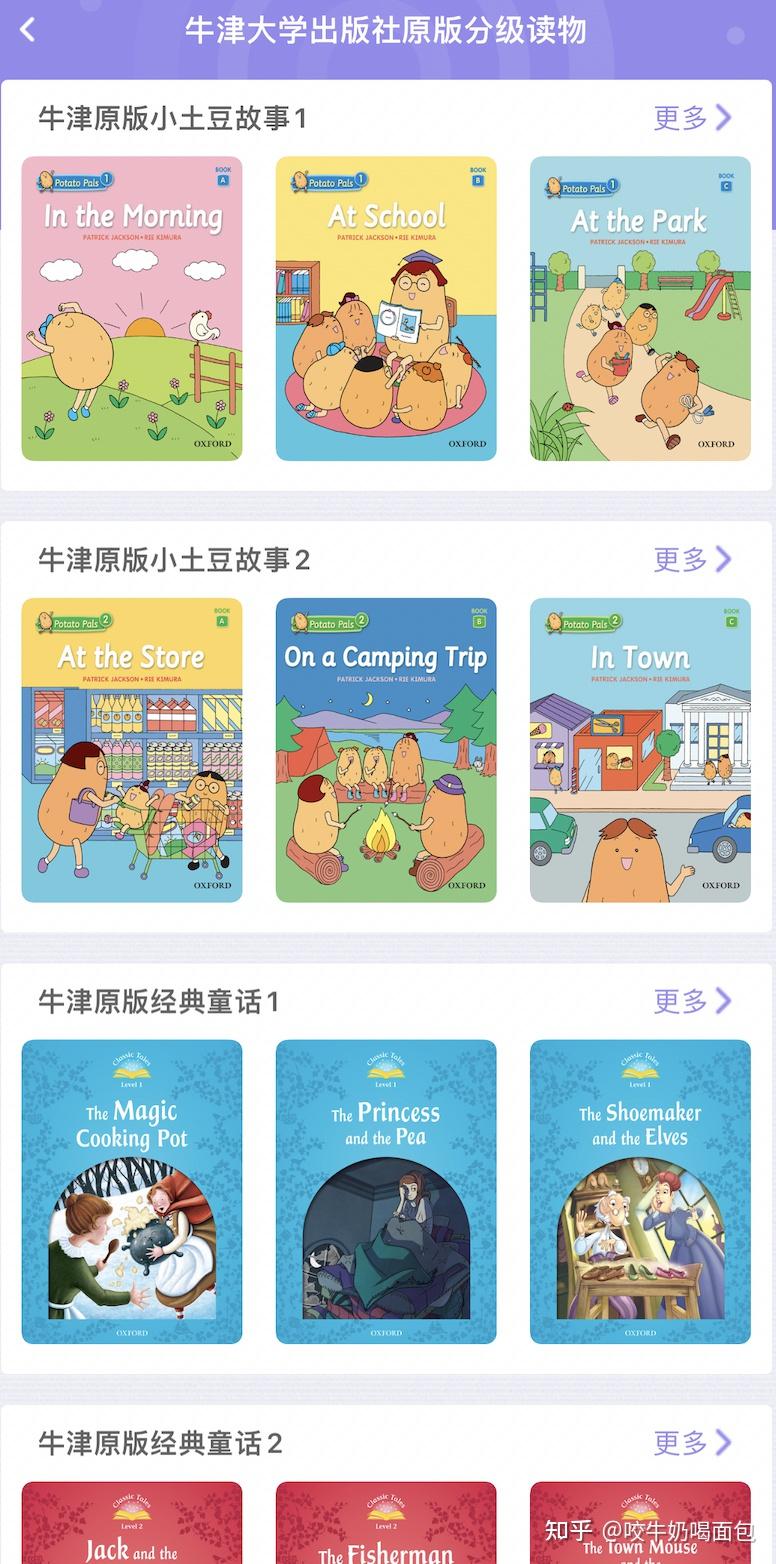Select the Jack and the Beanstalk book

click(132, 1524)
